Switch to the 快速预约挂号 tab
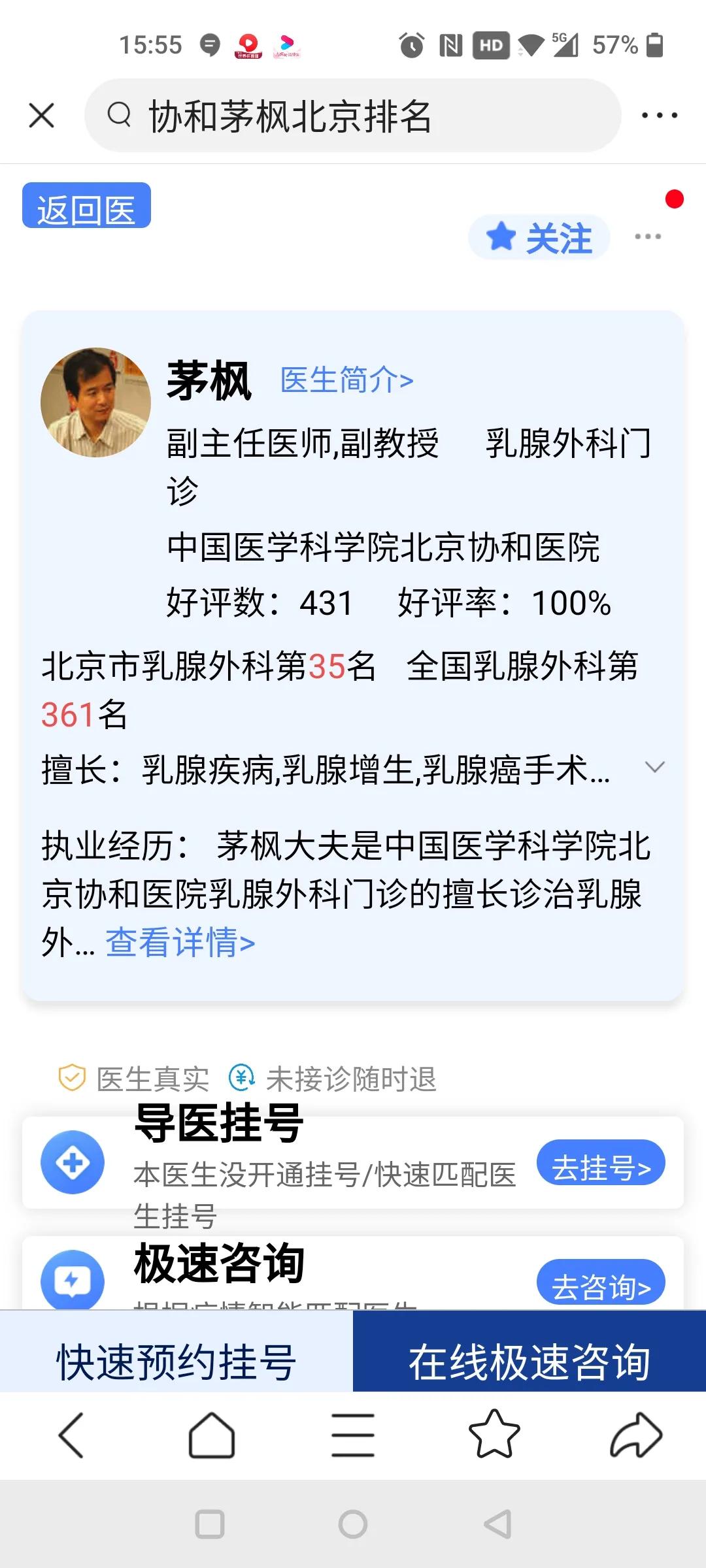This screenshot has height=1568, width=706. click(x=176, y=1362)
